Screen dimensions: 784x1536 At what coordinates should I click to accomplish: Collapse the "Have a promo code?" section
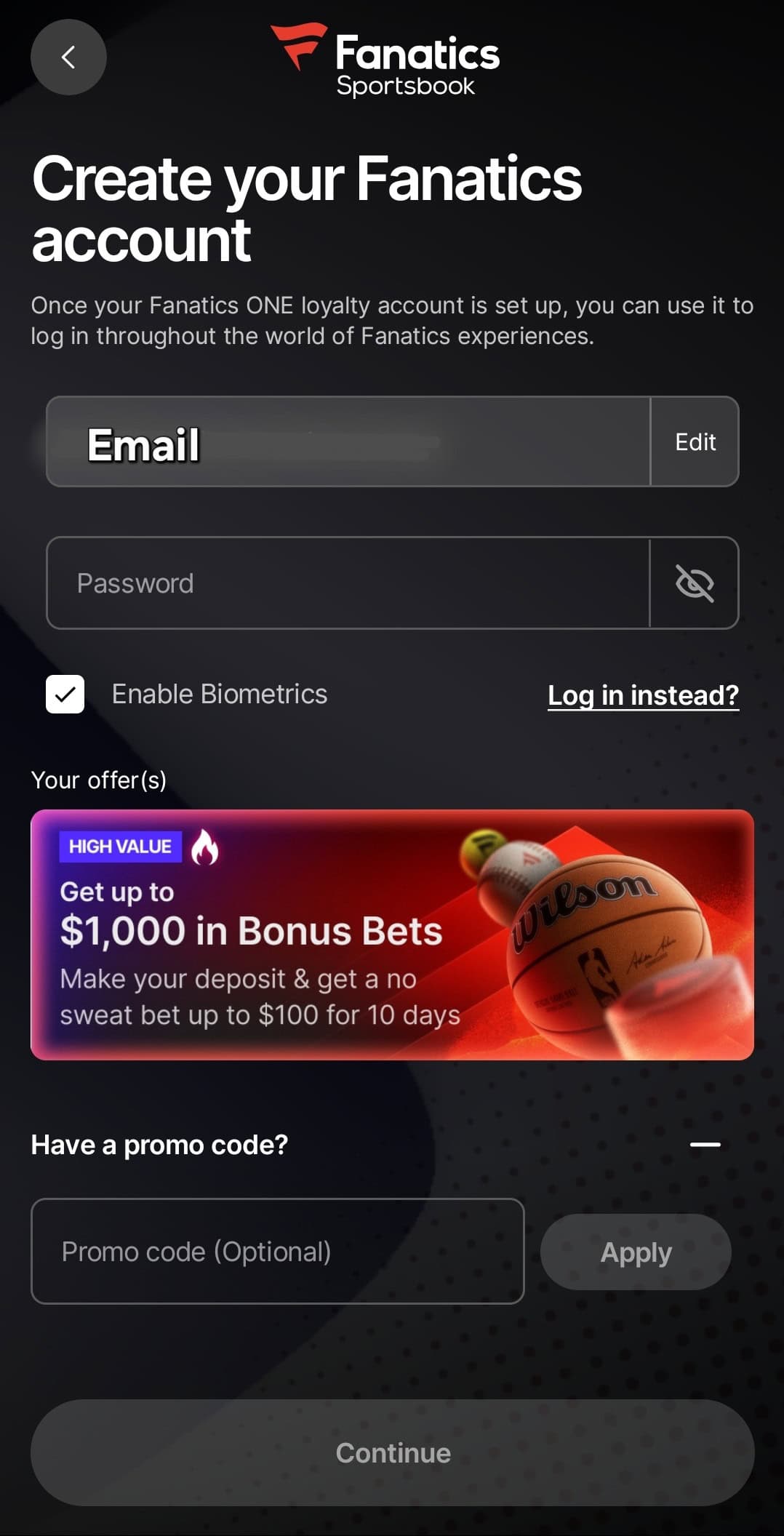(x=705, y=1145)
